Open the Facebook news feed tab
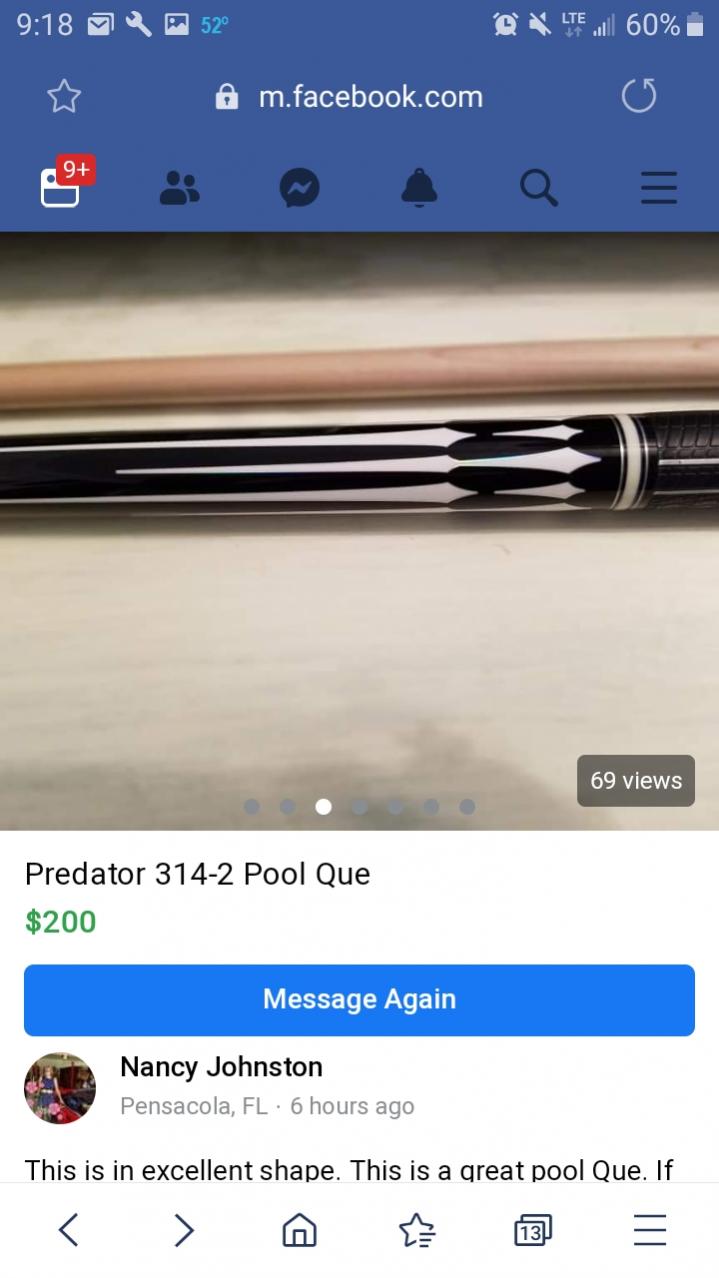 [61, 186]
